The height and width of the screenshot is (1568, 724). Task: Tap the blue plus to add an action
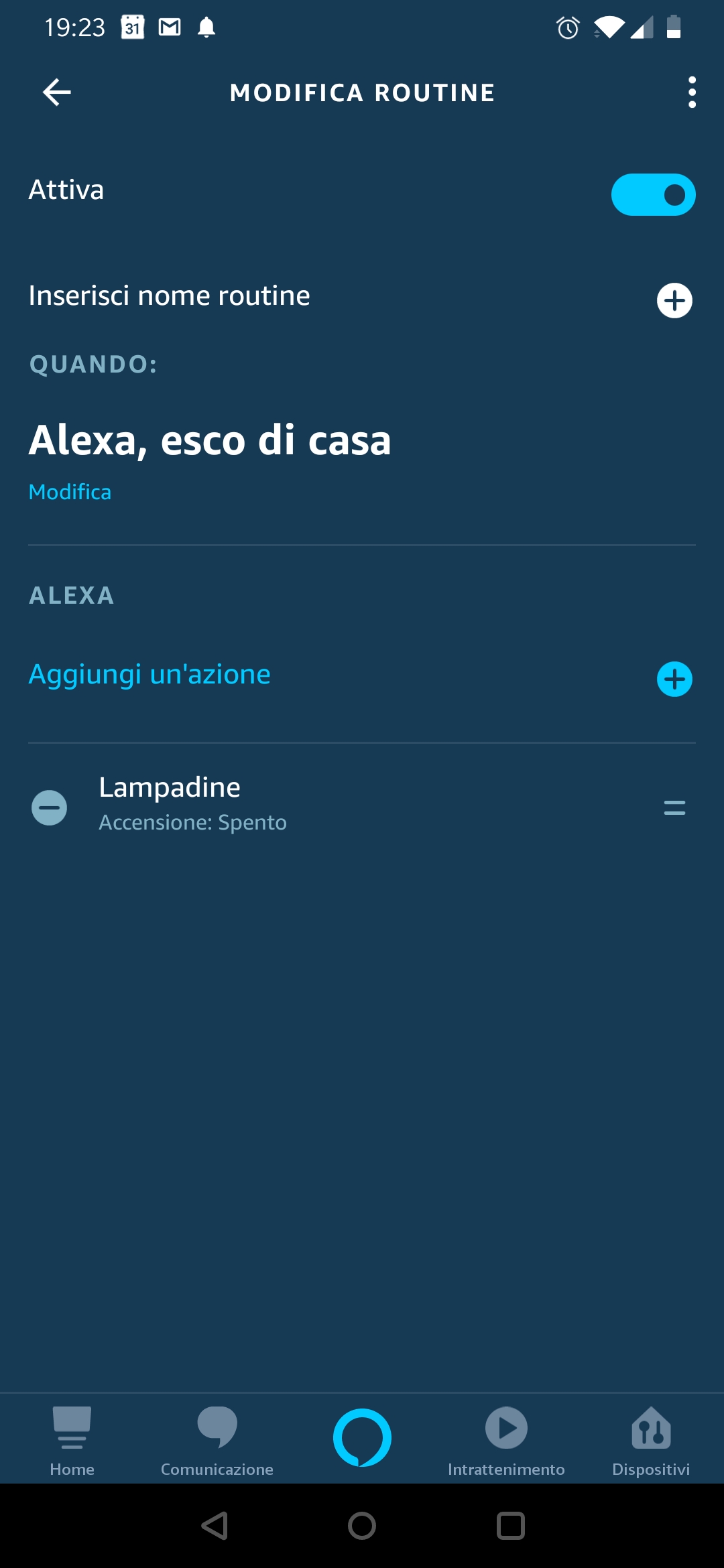674,679
